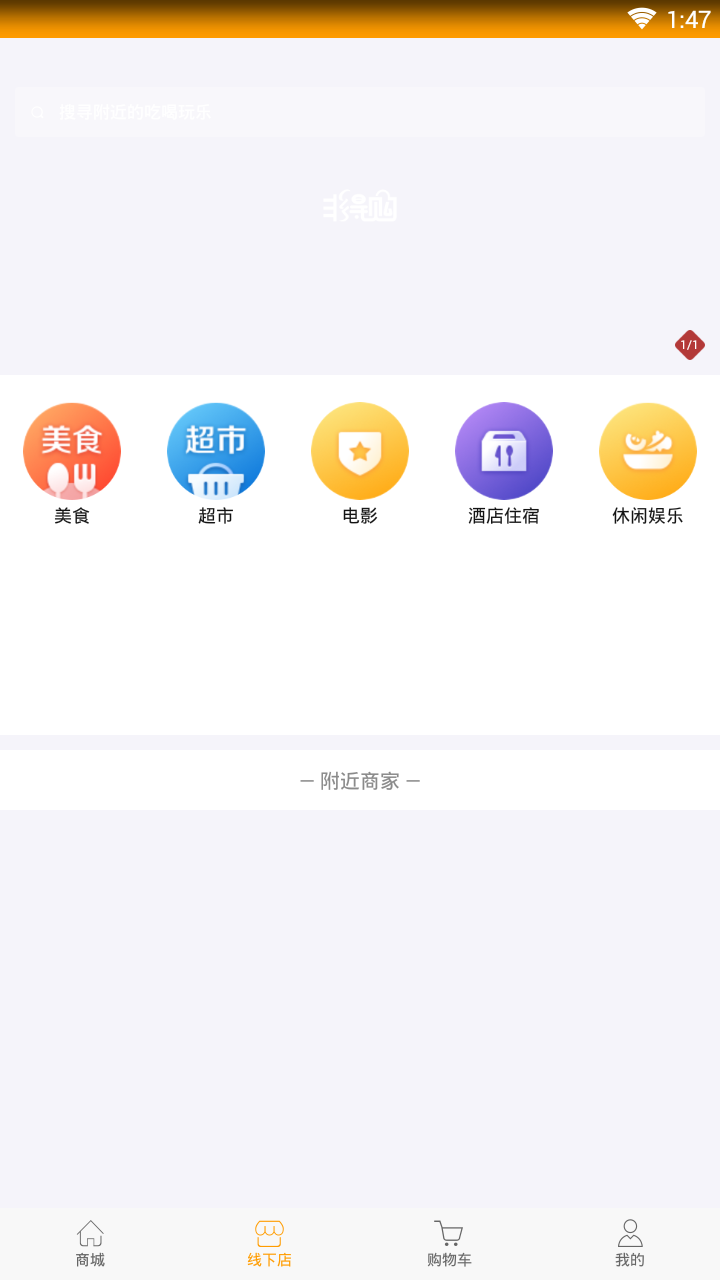Viewport: 720px width, 1280px height.
Task: Open the search field for nearby food
Action: coord(358,111)
